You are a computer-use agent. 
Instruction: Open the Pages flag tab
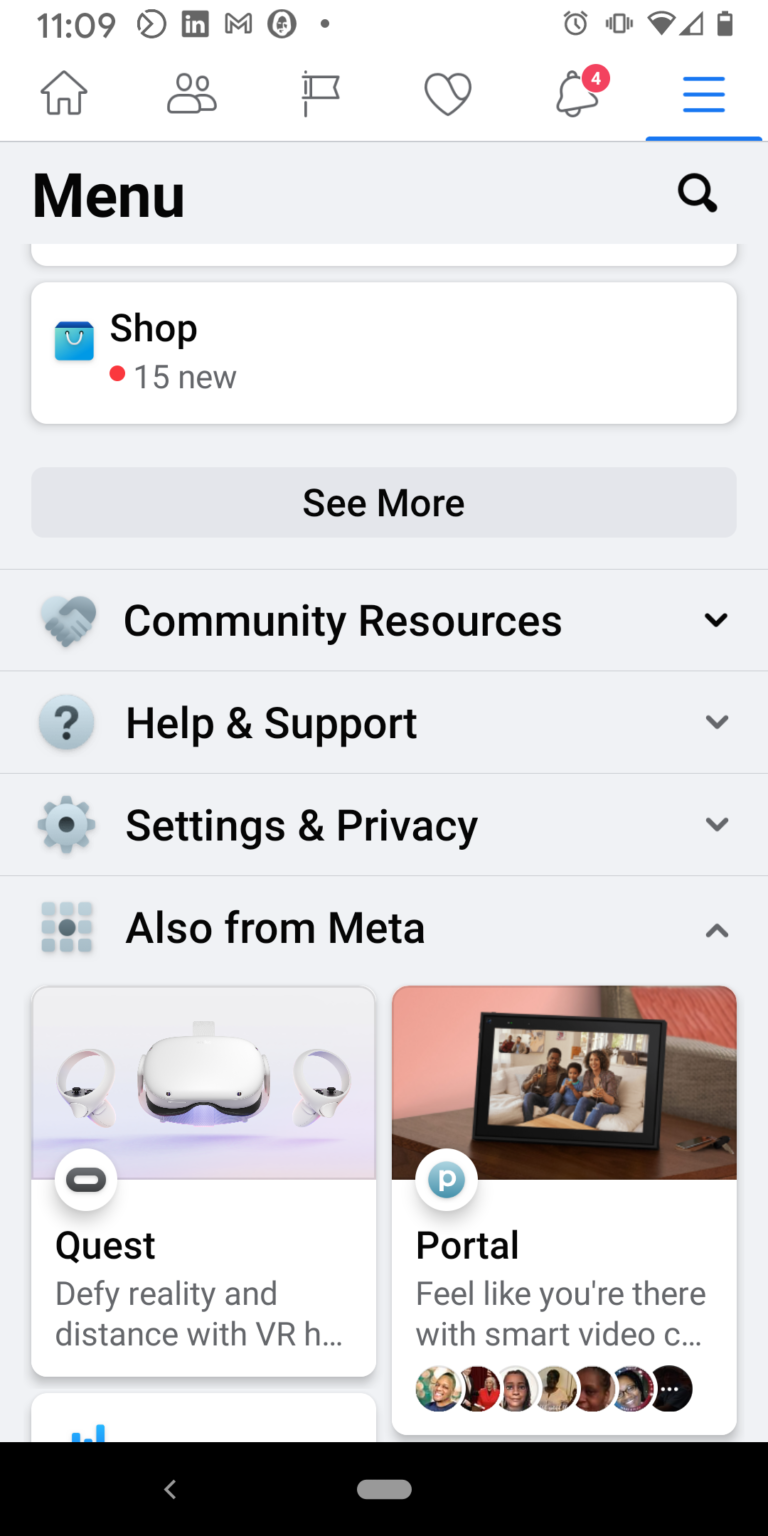[x=321, y=95]
